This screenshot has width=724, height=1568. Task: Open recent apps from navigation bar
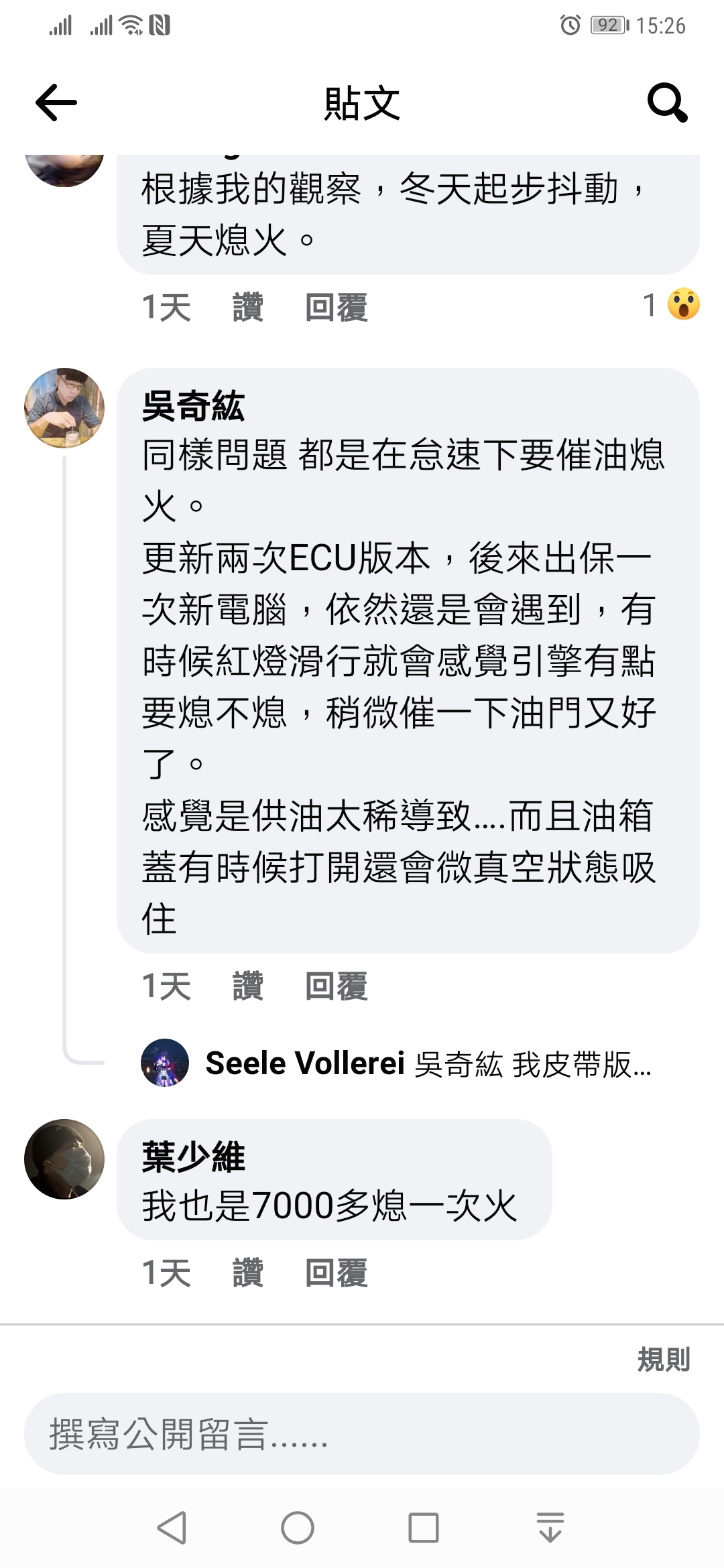(424, 1528)
